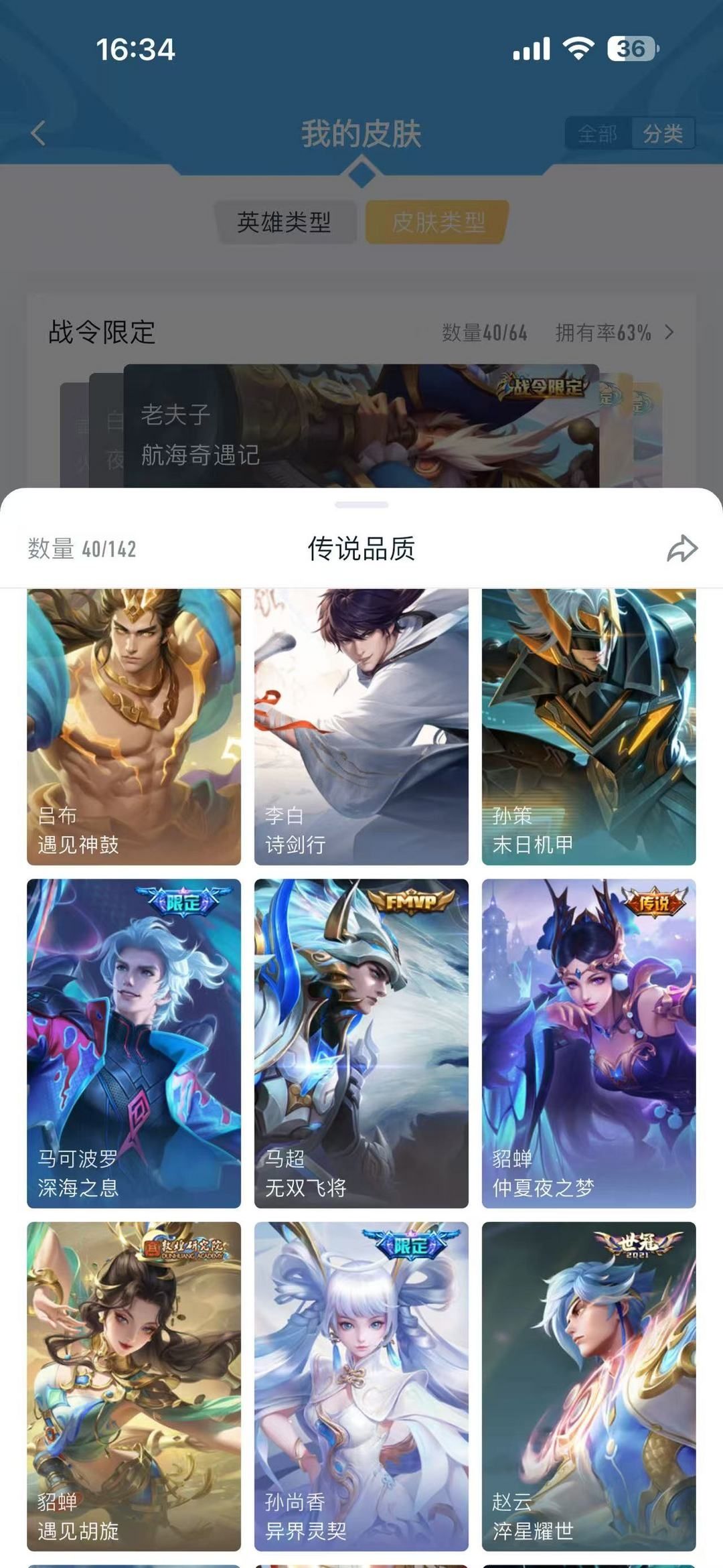Tap the bottom sheet drag handle
723x1568 pixels.
(361, 504)
